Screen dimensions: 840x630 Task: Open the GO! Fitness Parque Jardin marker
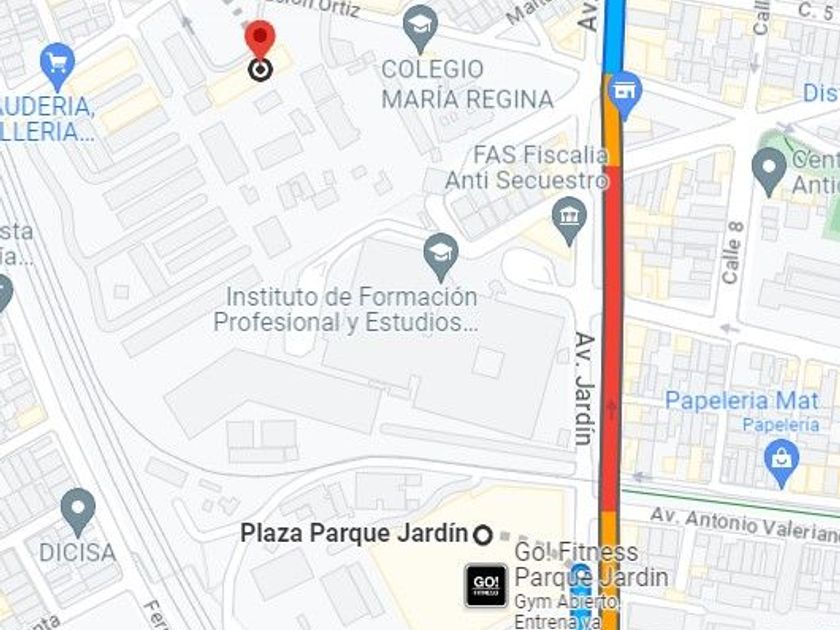(x=486, y=585)
